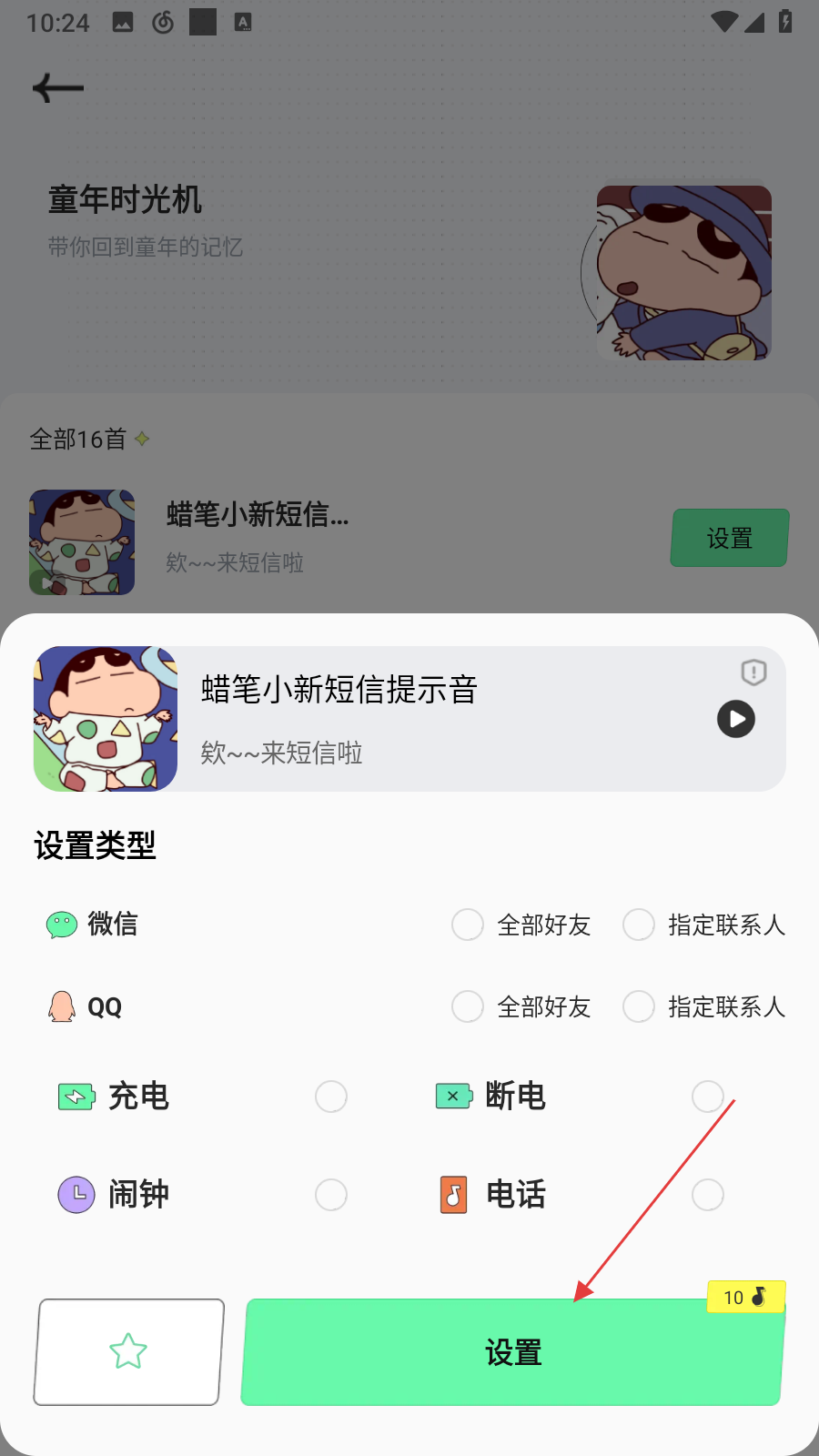The height and width of the screenshot is (1456, 819).
Task: Tap 设置 beside 蜡笔小新短信 in the list
Action: pyautogui.click(x=729, y=538)
